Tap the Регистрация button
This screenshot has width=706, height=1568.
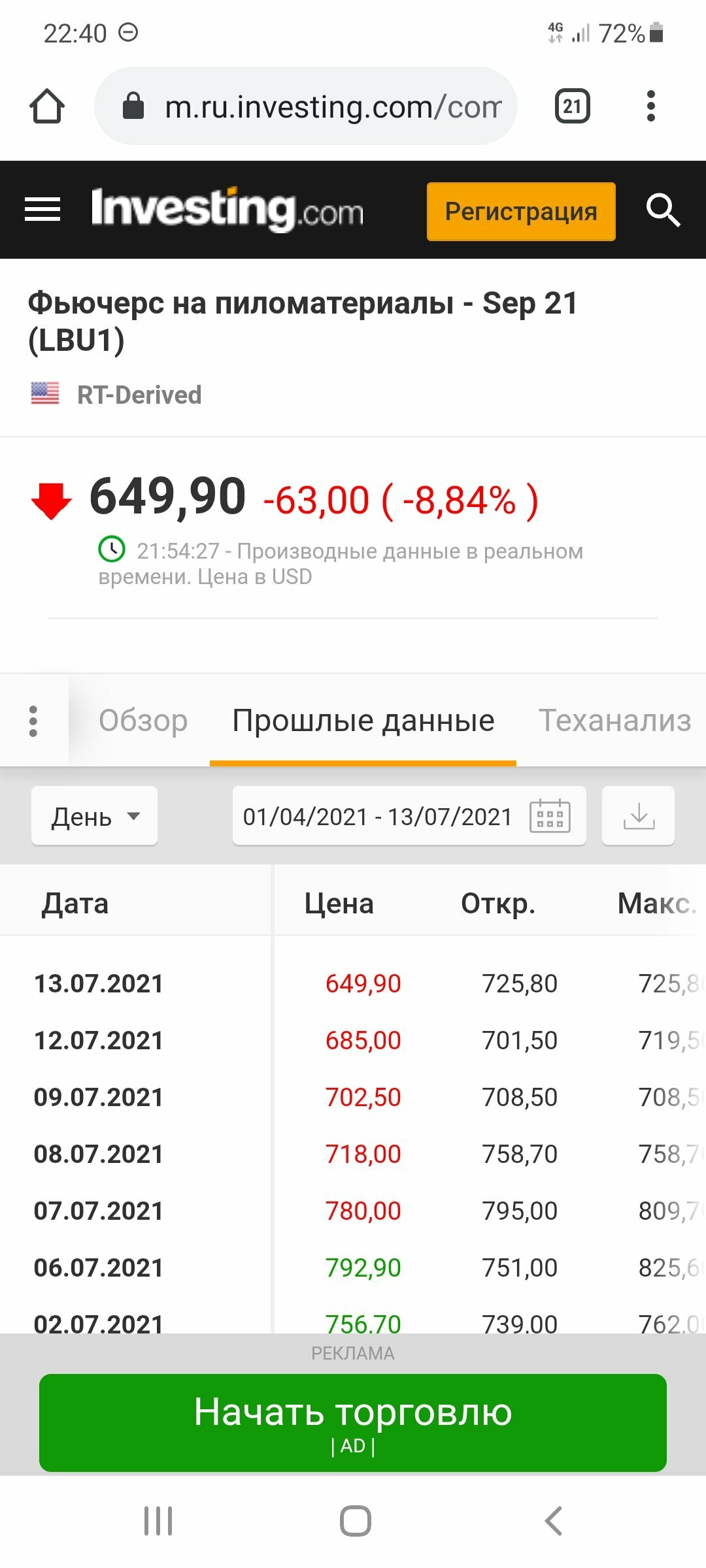[521, 212]
